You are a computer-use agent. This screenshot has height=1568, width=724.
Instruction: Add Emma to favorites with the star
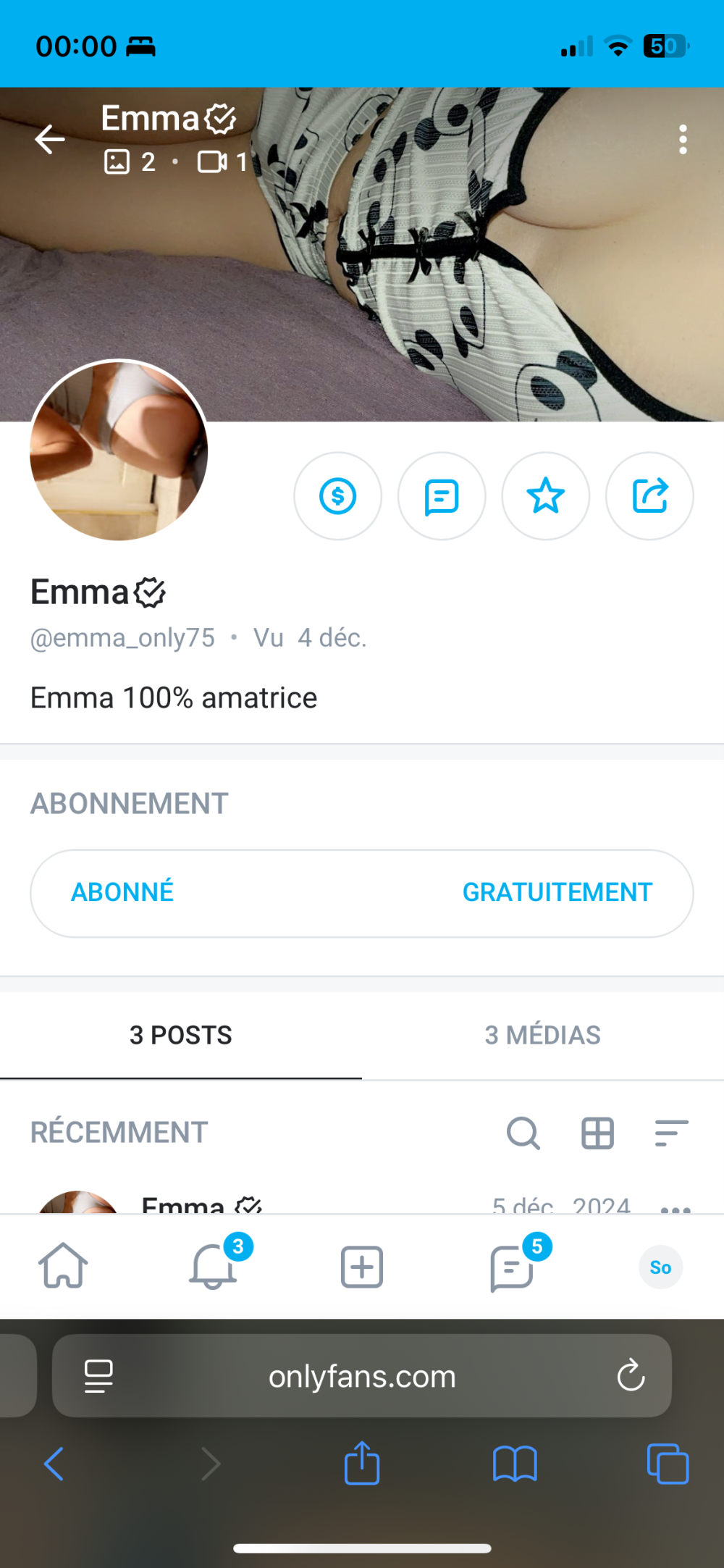(545, 496)
